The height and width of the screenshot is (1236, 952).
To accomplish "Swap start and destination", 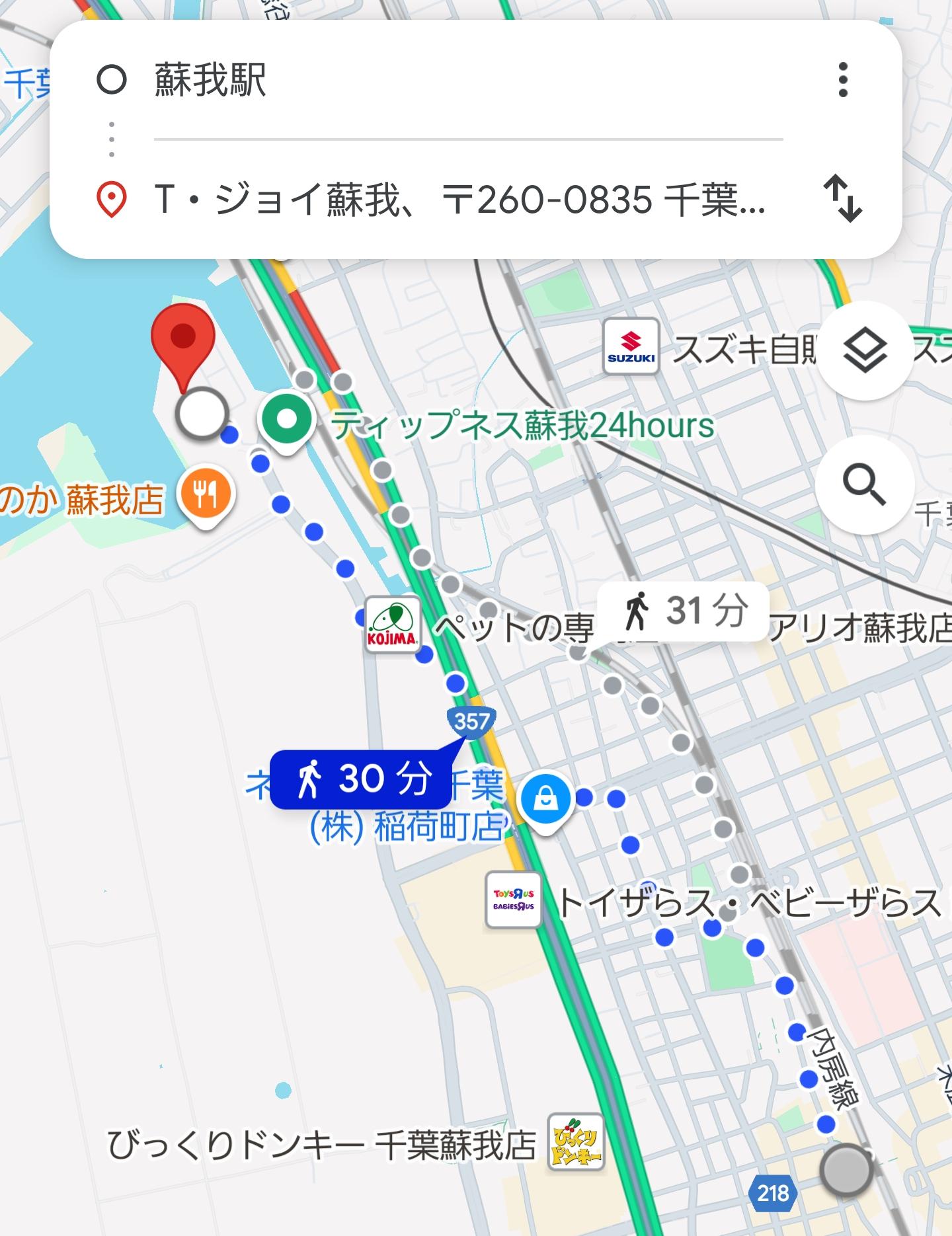I will click(x=842, y=199).
